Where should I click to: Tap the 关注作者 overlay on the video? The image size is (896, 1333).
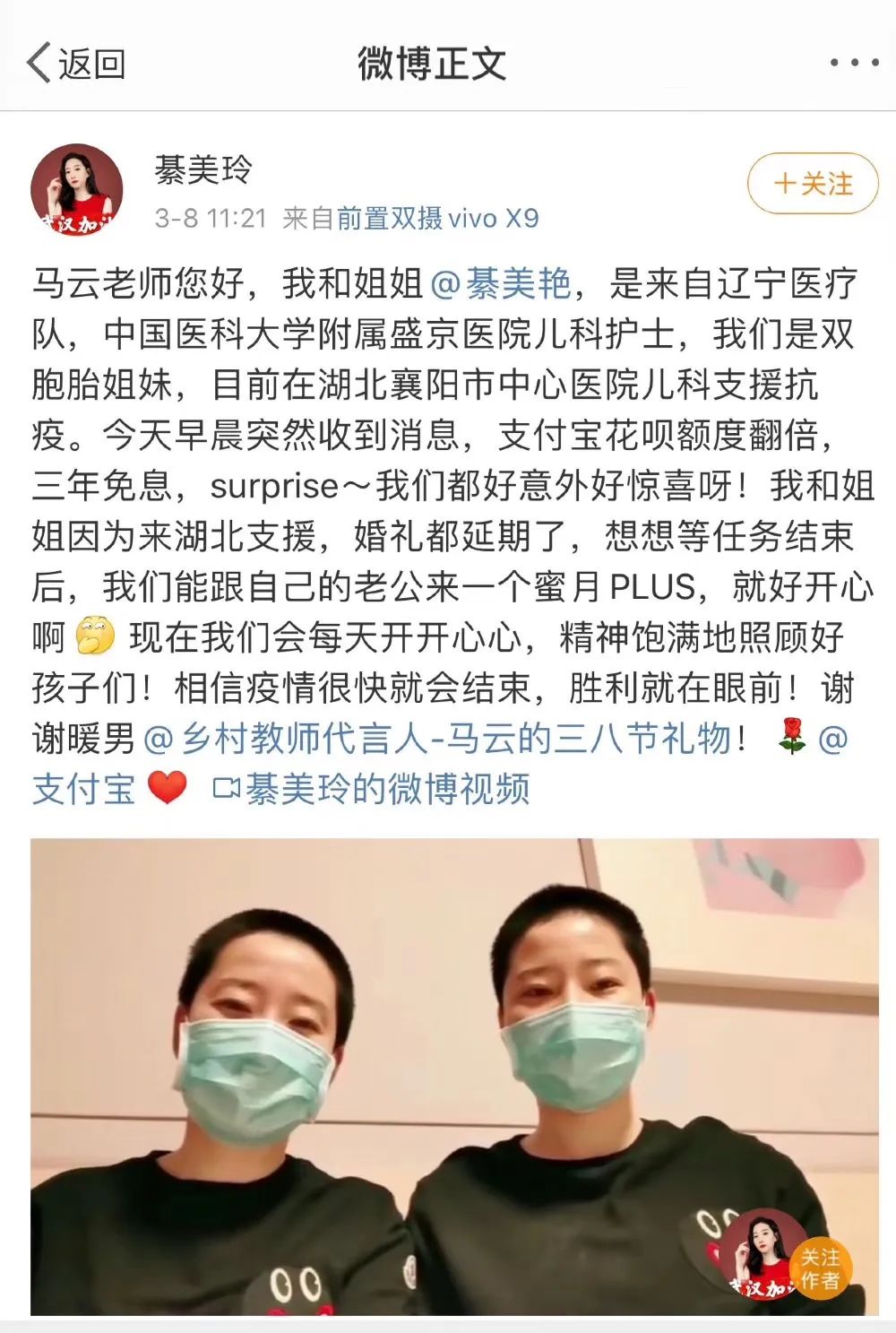818,1268
